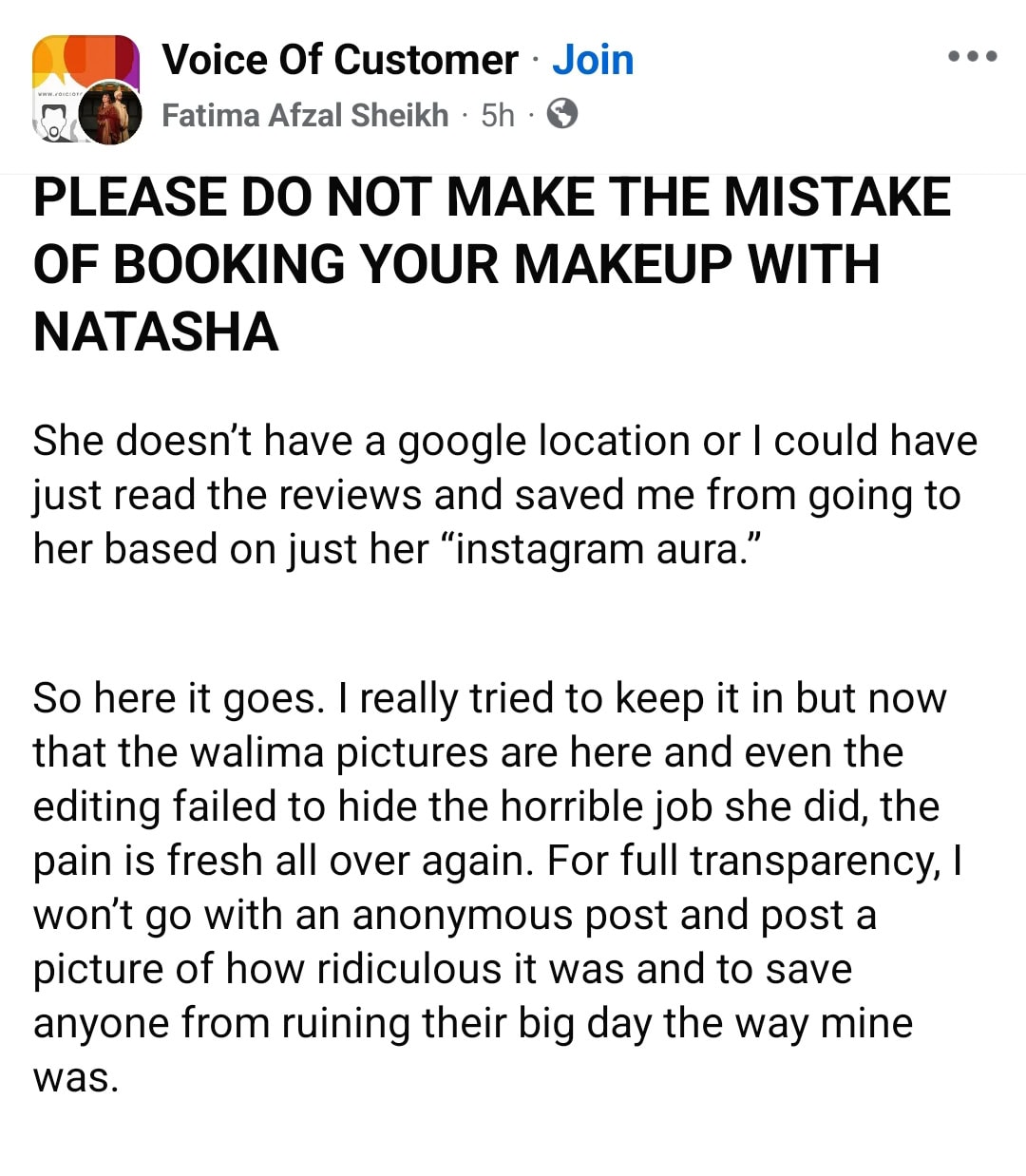View Fatima Afzal Sheikh's profile
The height and width of the screenshot is (1176, 1026).
(x=304, y=115)
